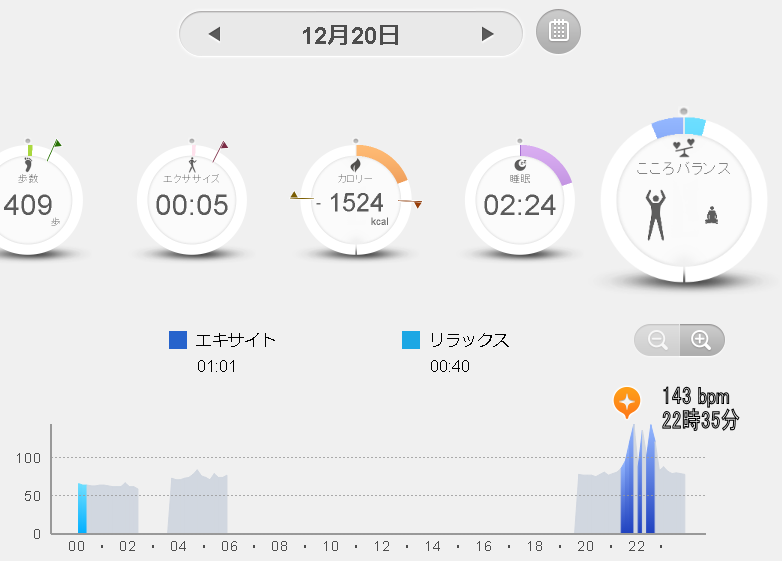Open the 睡眠 sleep dial

520,200
